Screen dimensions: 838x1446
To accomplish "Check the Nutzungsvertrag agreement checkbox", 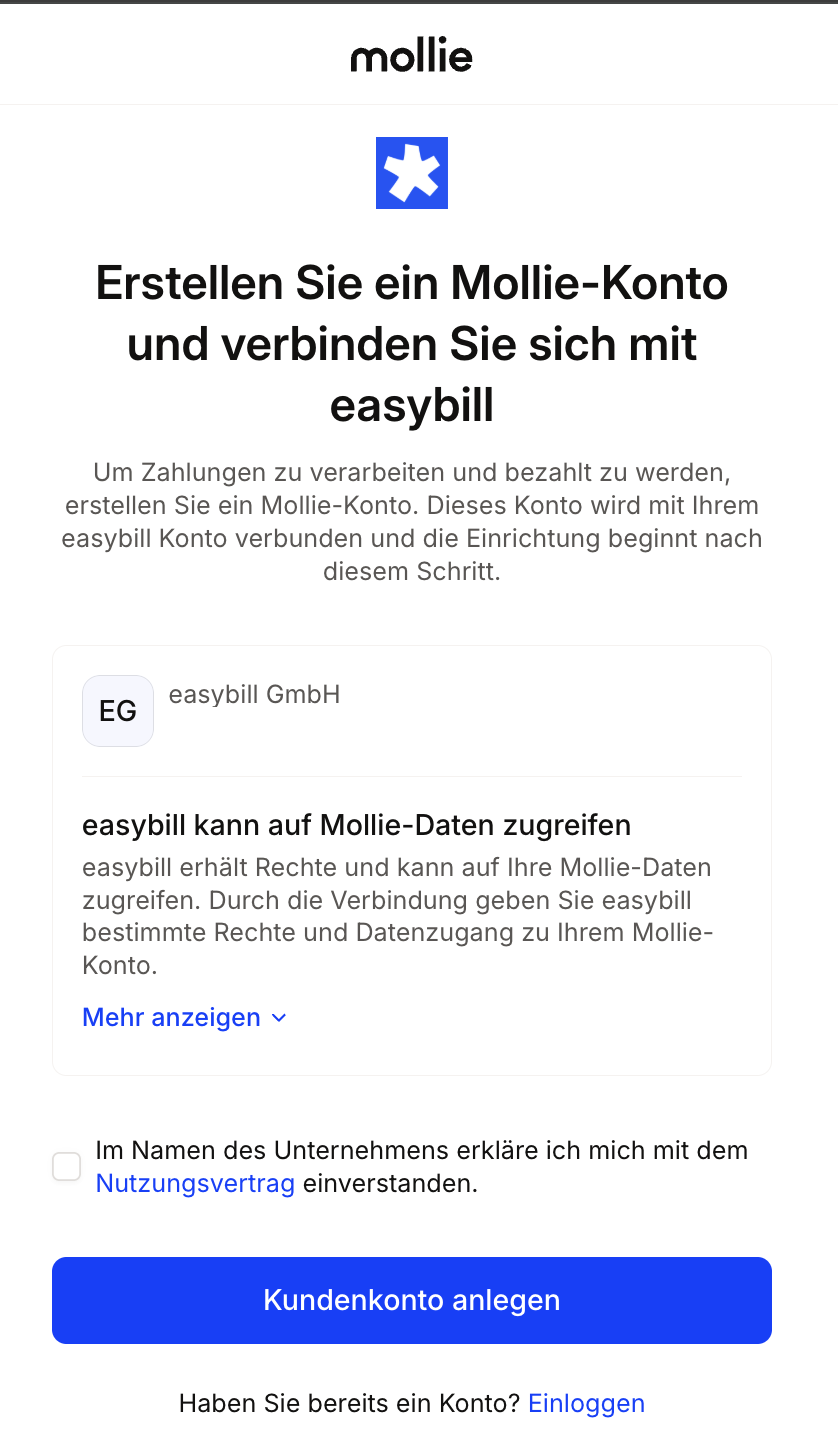I will (x=67, y=1166).
